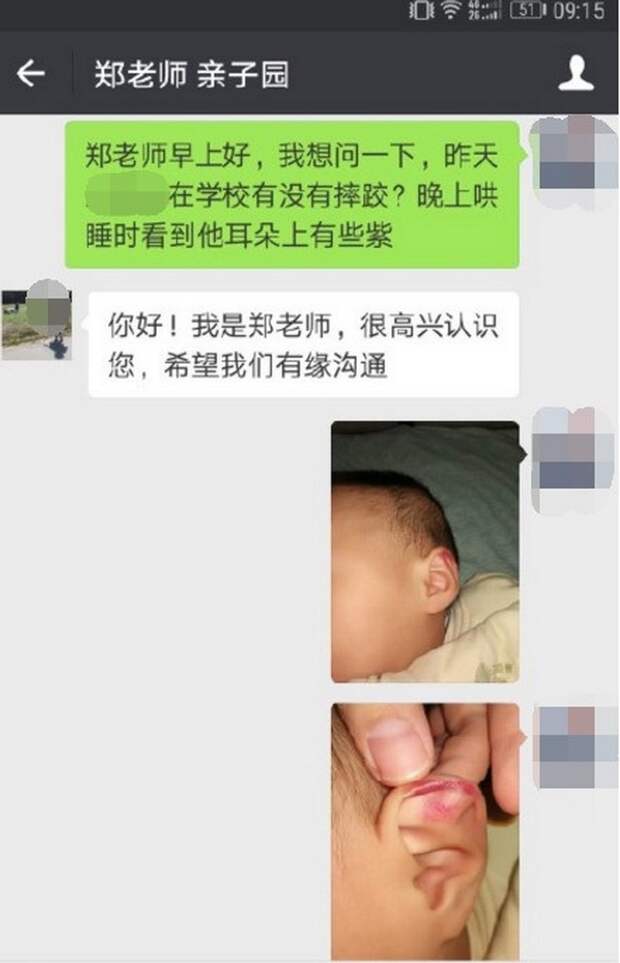
Task: Tap sender avatar beside the green message
Action: [574, 158]
